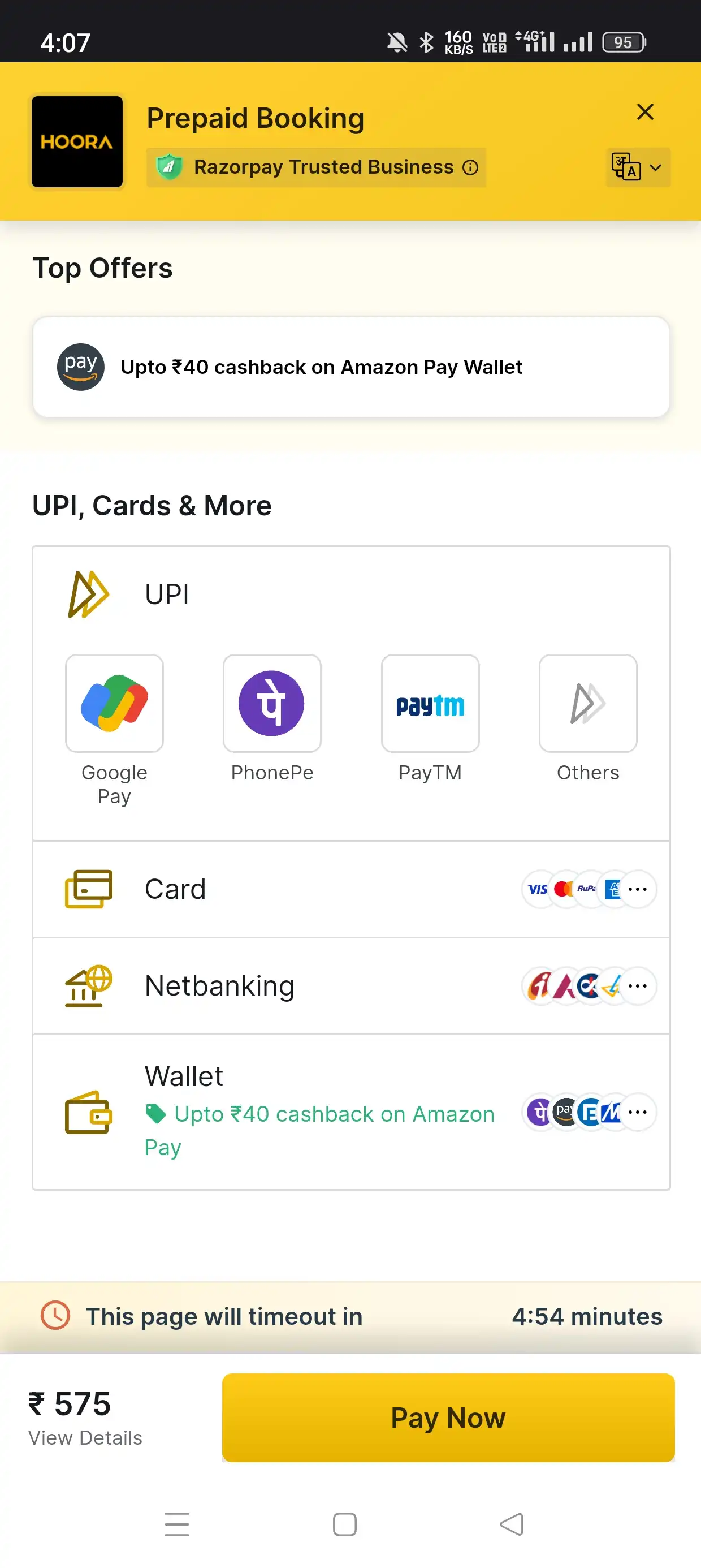Choose PhonePe as the UPI app
This screenshot has height=1568, width=701.
(272, 704)
